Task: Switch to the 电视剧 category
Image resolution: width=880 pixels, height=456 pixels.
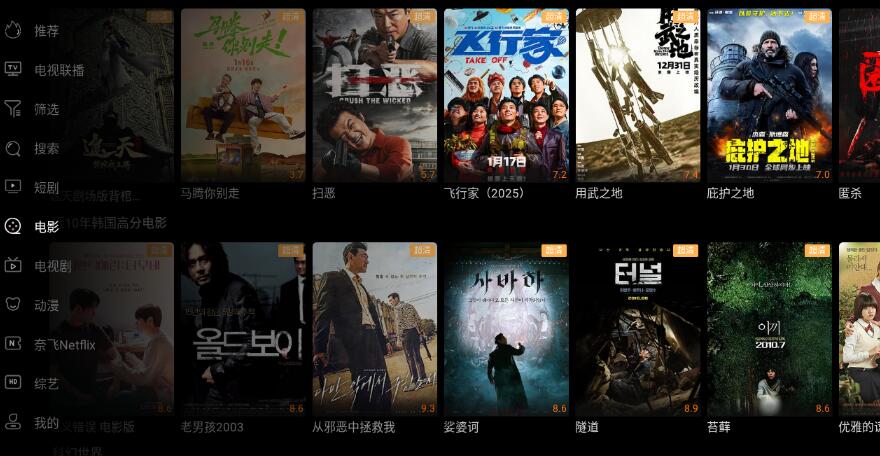Action: 52,266
